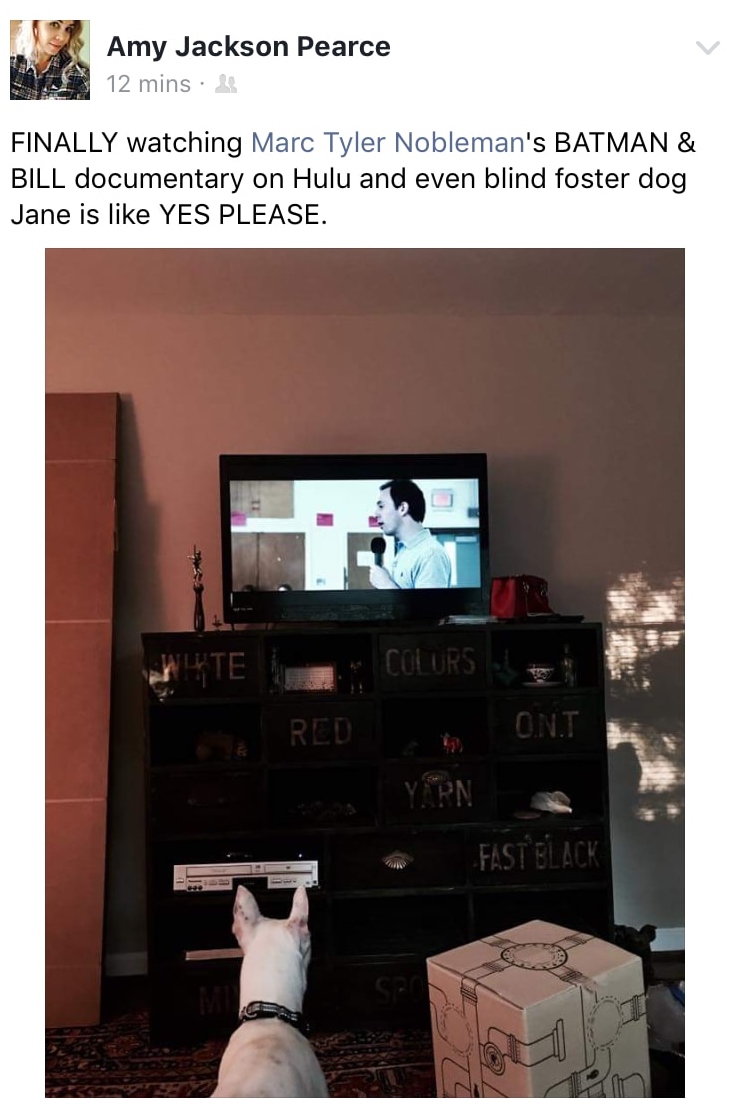View the post photo full screen
Viewport: 730px width, 1108px height.
pos(365,672)
